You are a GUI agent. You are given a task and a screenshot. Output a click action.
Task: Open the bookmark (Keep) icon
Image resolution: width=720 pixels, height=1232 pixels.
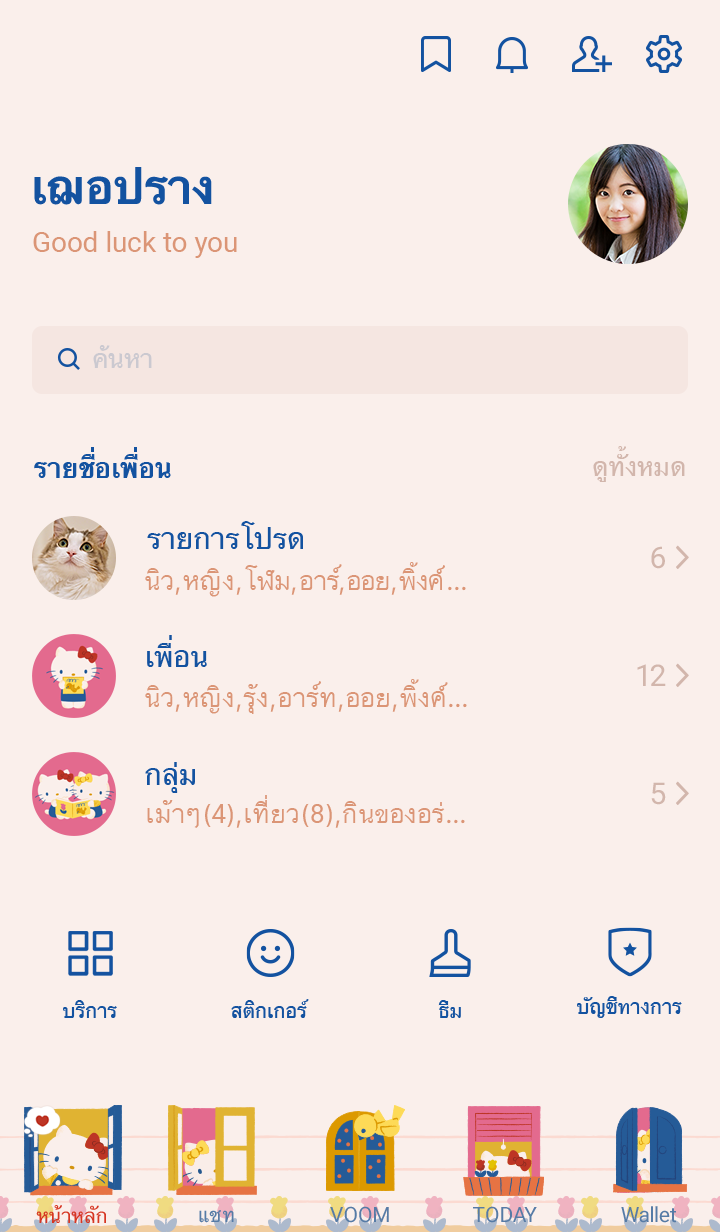(x=435, y=54)
